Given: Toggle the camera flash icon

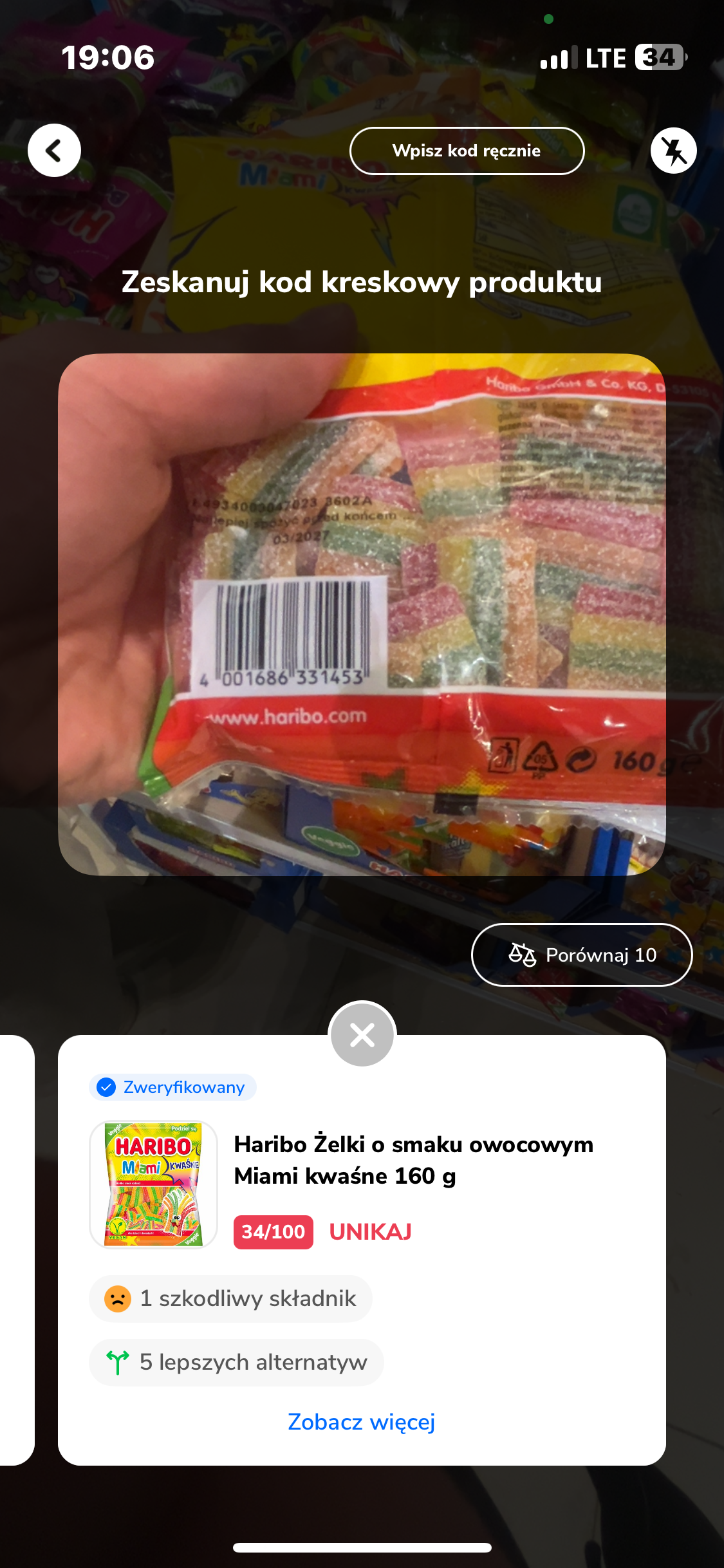Looking at the screenshot, I should pos(673,151).
